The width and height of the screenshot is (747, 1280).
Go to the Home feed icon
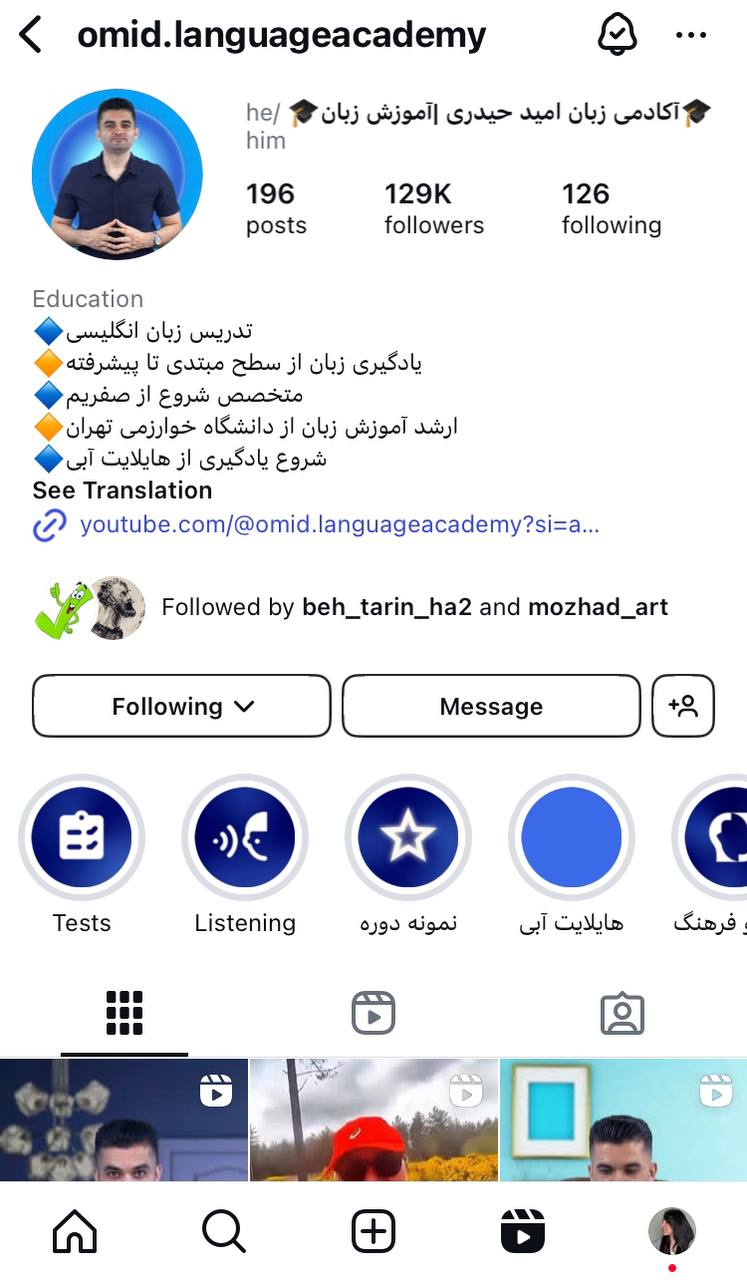click(75, 1231)
